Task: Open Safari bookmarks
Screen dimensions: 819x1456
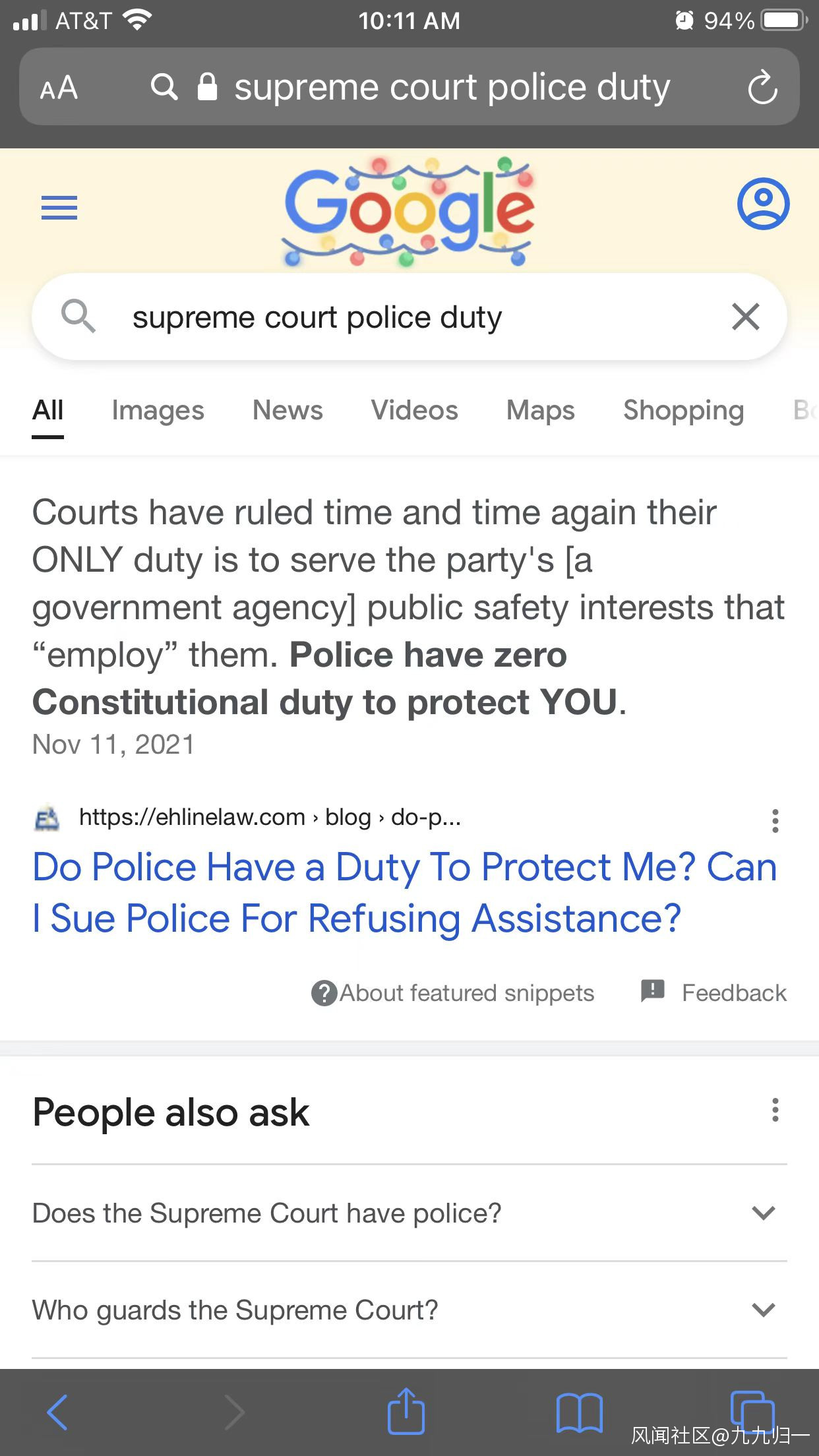Action: coord(579,1412)
